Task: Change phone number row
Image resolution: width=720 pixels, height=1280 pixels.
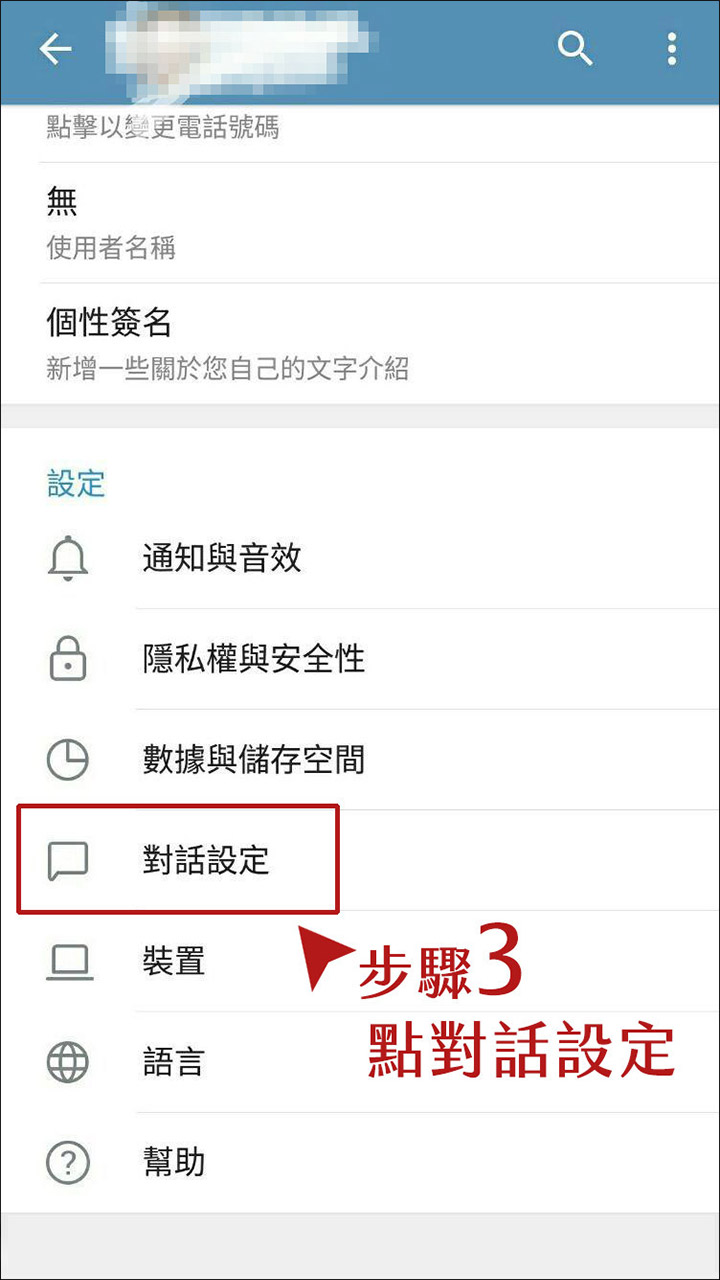Action: (x=360, y=130)
